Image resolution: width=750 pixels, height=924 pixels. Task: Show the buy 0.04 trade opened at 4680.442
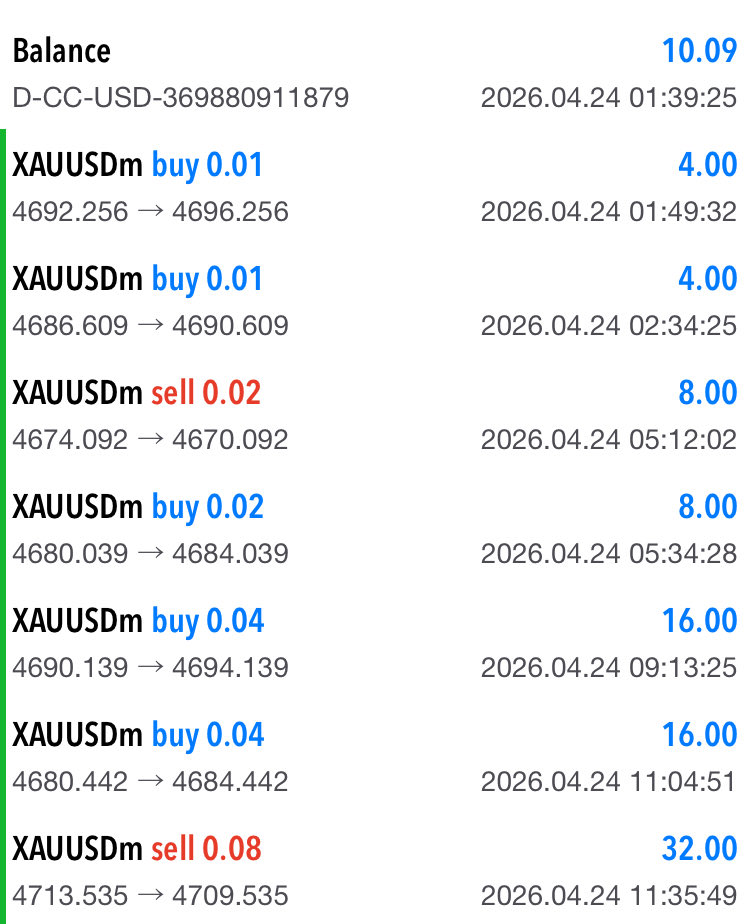(375, 757)
